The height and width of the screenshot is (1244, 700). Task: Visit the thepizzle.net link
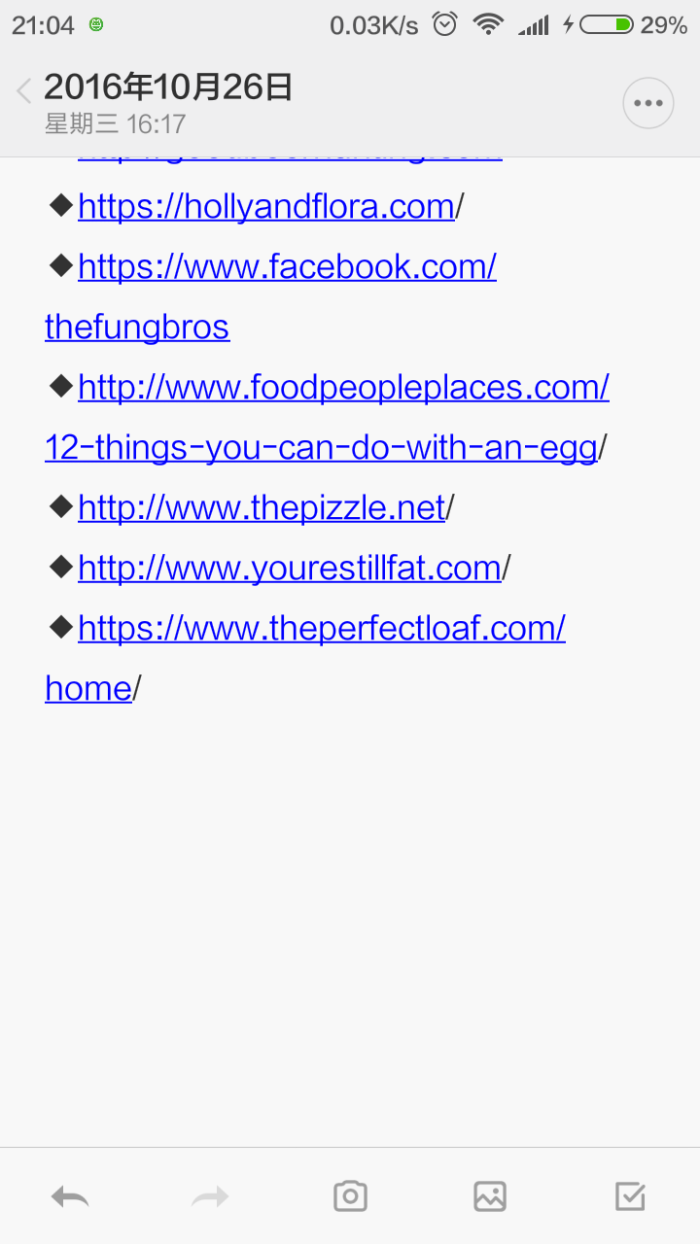coord(261,508)
